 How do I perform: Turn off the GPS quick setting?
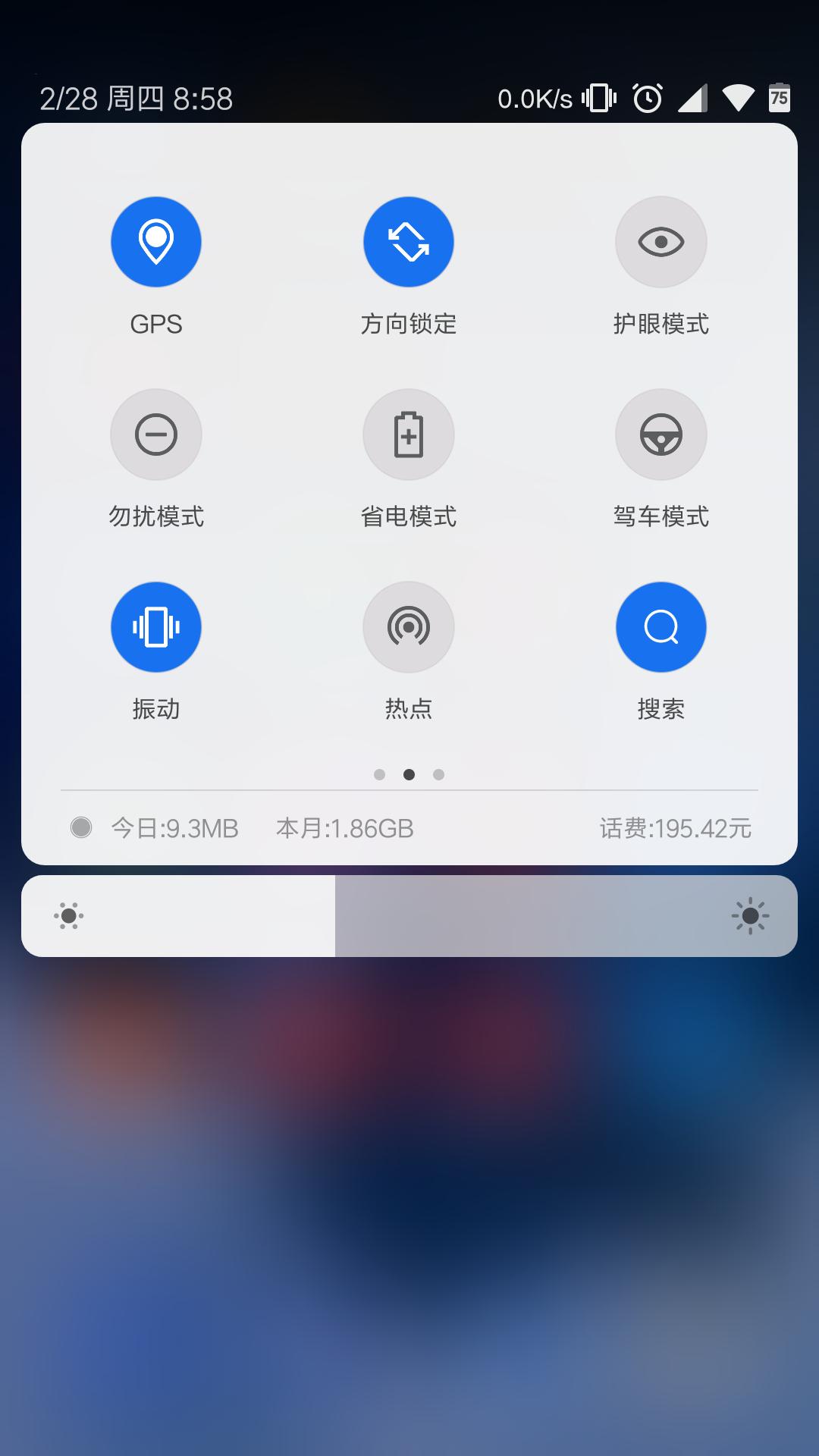(x=156, y=241)
